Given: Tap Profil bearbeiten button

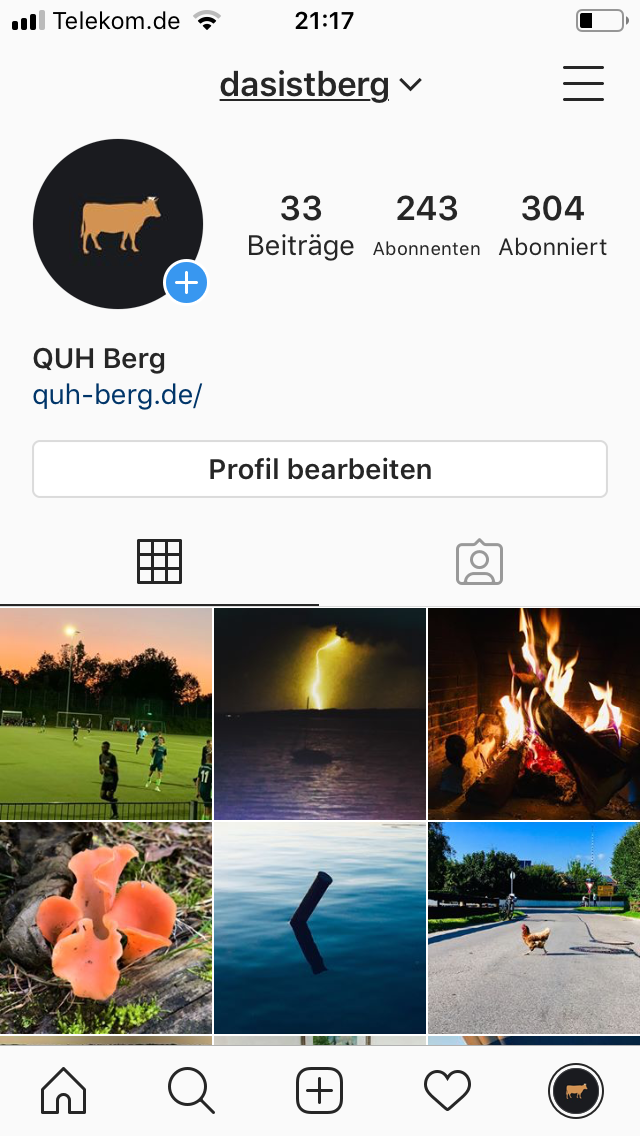Looking at the screenshot, I should pyautogui.click(x=320, y=469).
